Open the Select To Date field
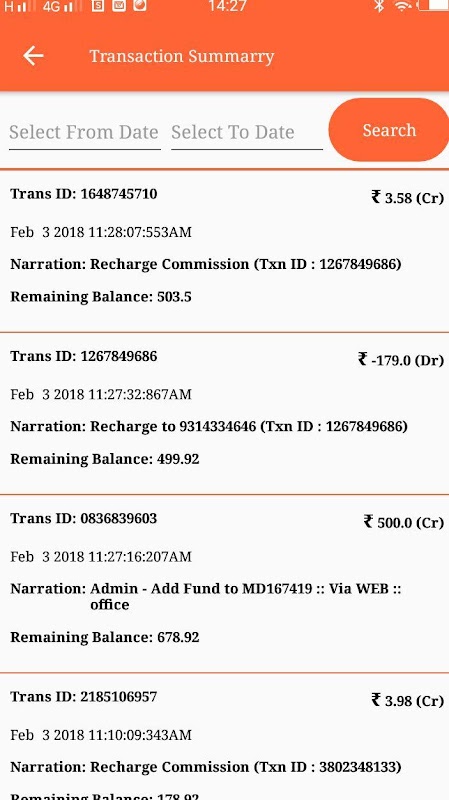Viewport: 449px width, 800px height. (x=247, y=133)
